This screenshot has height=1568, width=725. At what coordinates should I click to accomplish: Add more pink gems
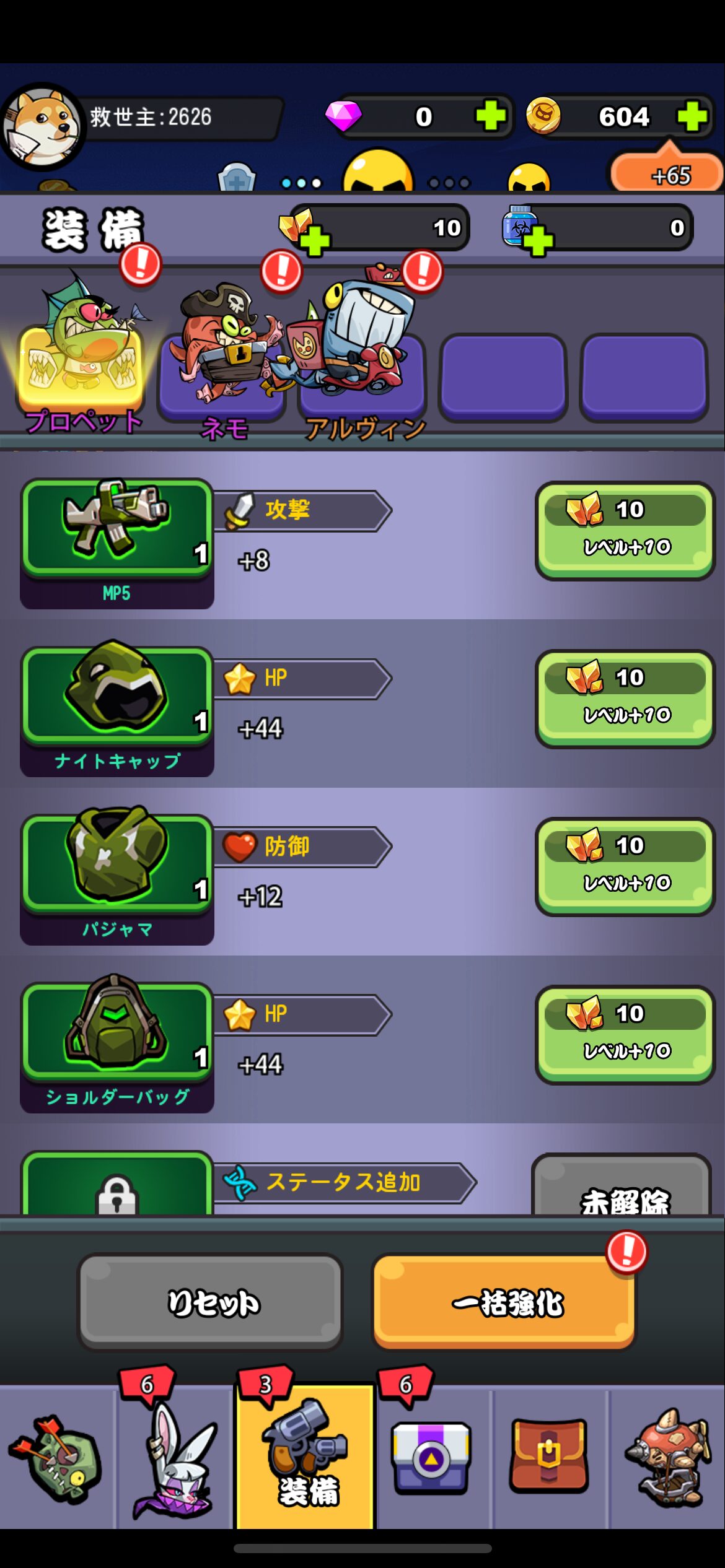coord(490,116)
